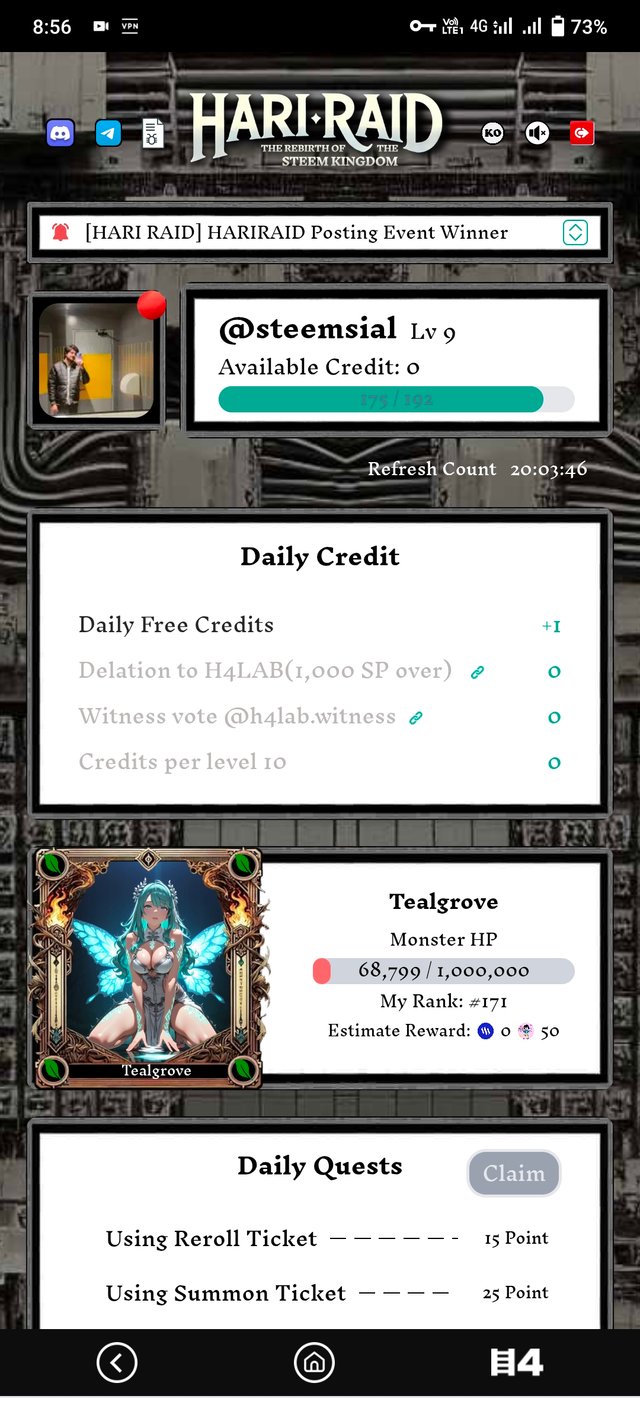Screen dimensions: 640x1422
Task: Tap the red logout icon
Action: pyautogui.click(x=582, y=133)
